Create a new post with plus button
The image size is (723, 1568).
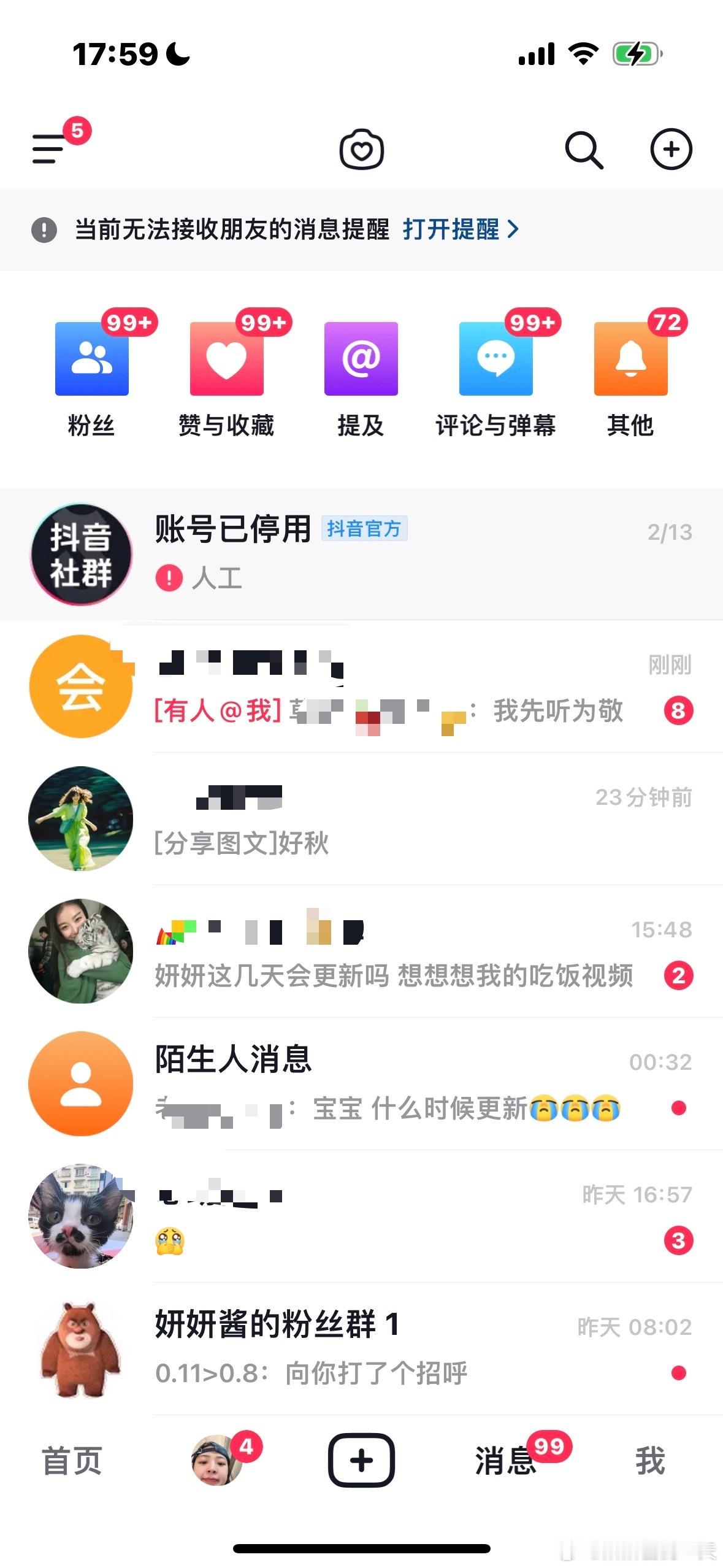361,1460
